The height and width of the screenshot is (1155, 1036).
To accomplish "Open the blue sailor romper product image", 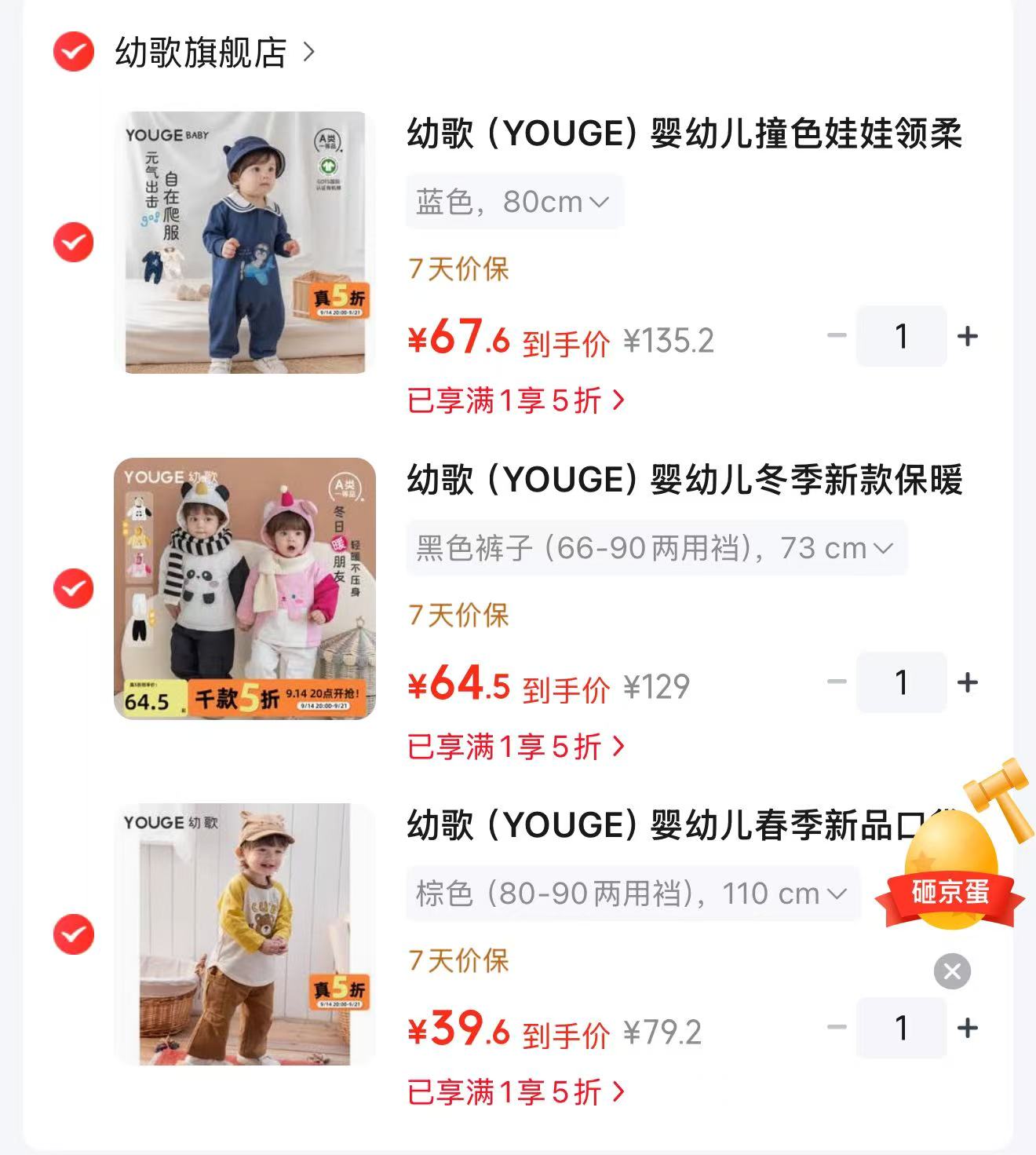I will point(245,242).
